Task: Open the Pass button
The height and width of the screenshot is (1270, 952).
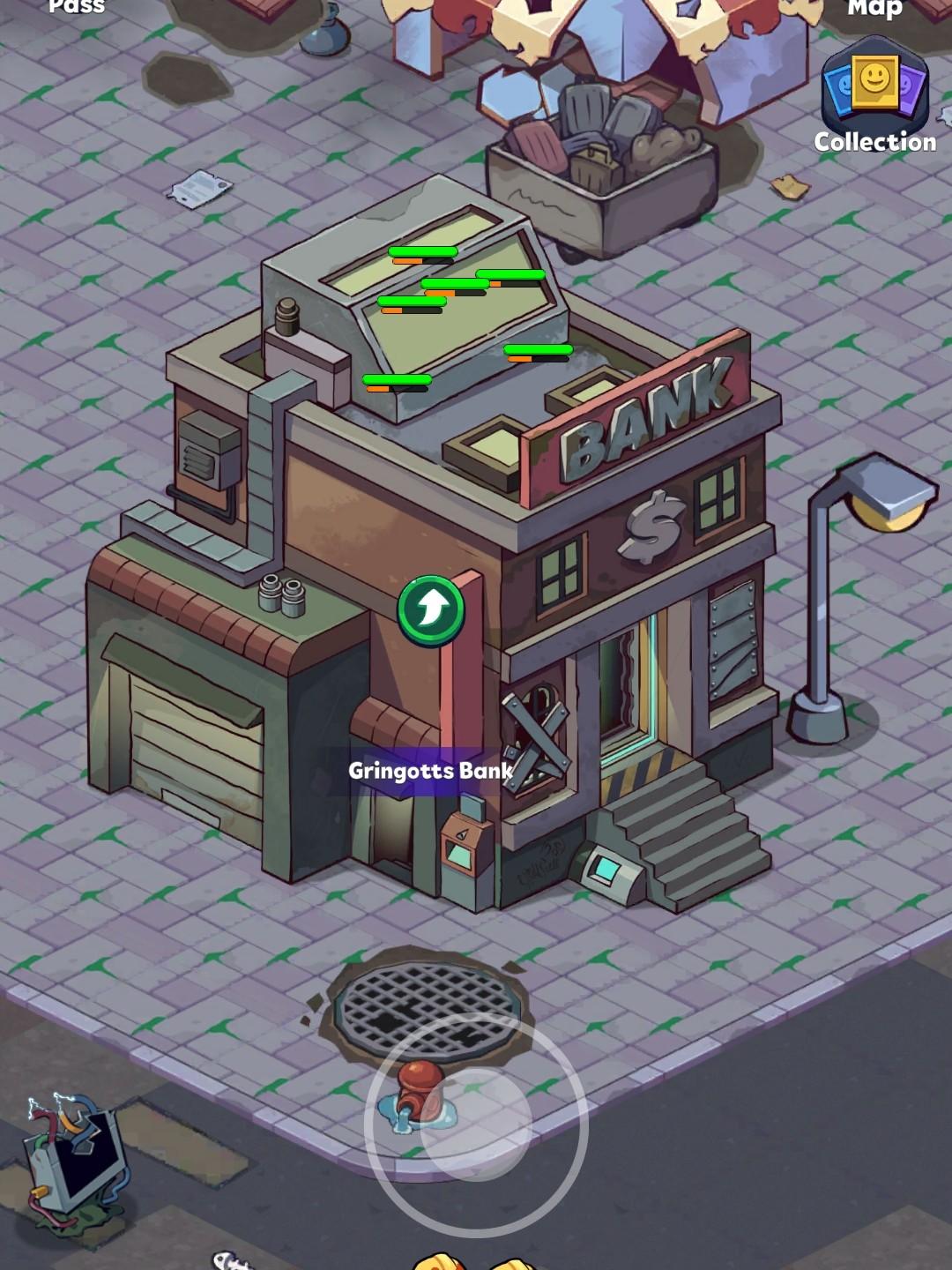Action: click(77, 7)
